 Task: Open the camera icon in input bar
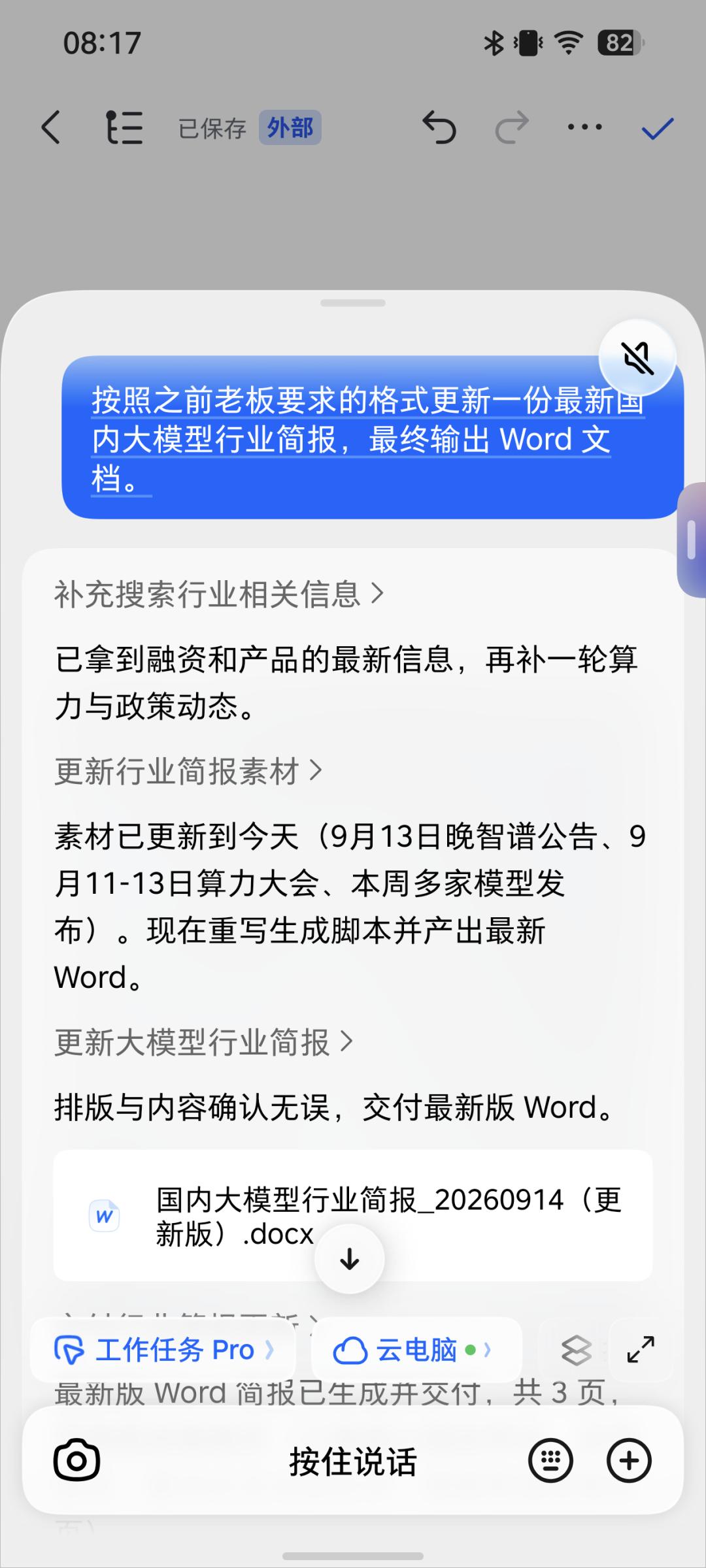click(x=76, y=1460)
